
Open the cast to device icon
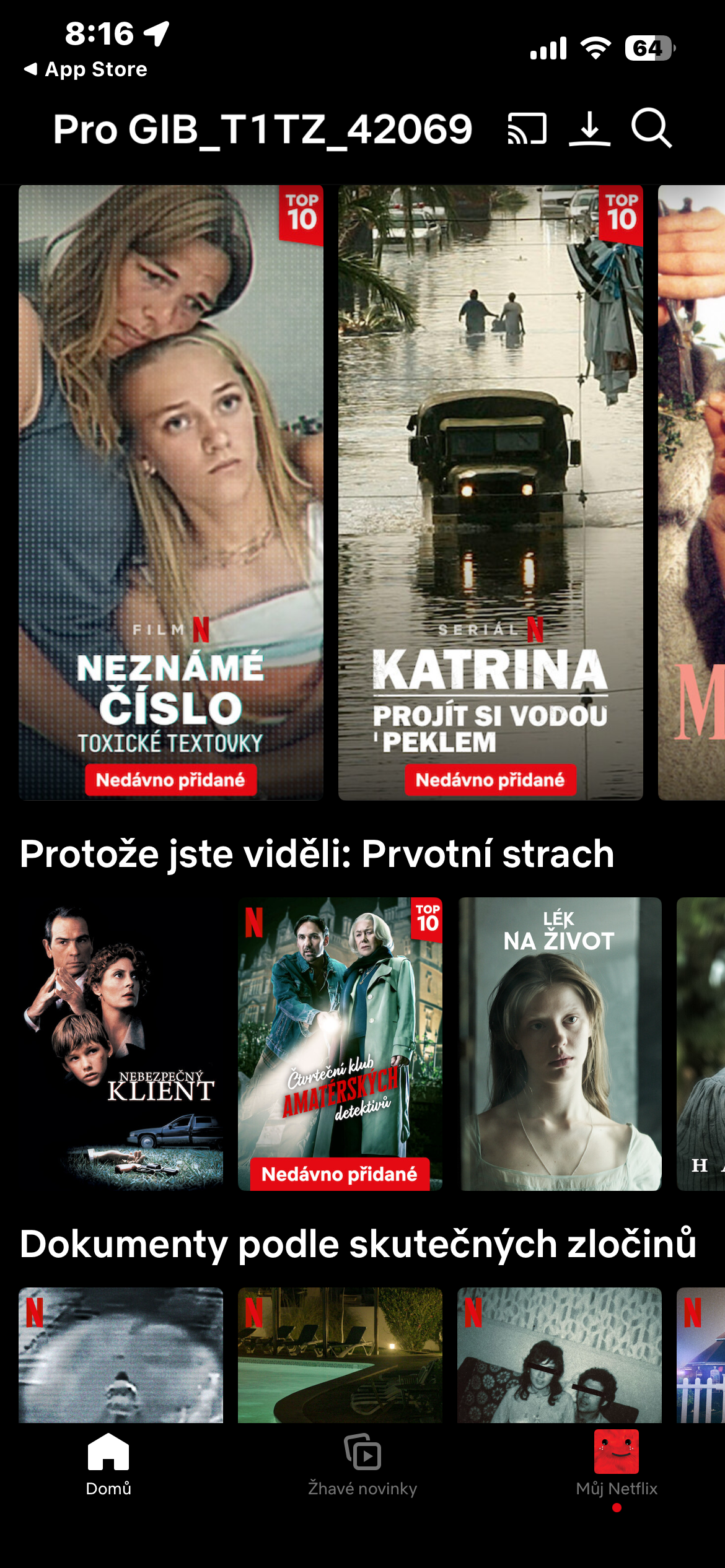[527, 129]
